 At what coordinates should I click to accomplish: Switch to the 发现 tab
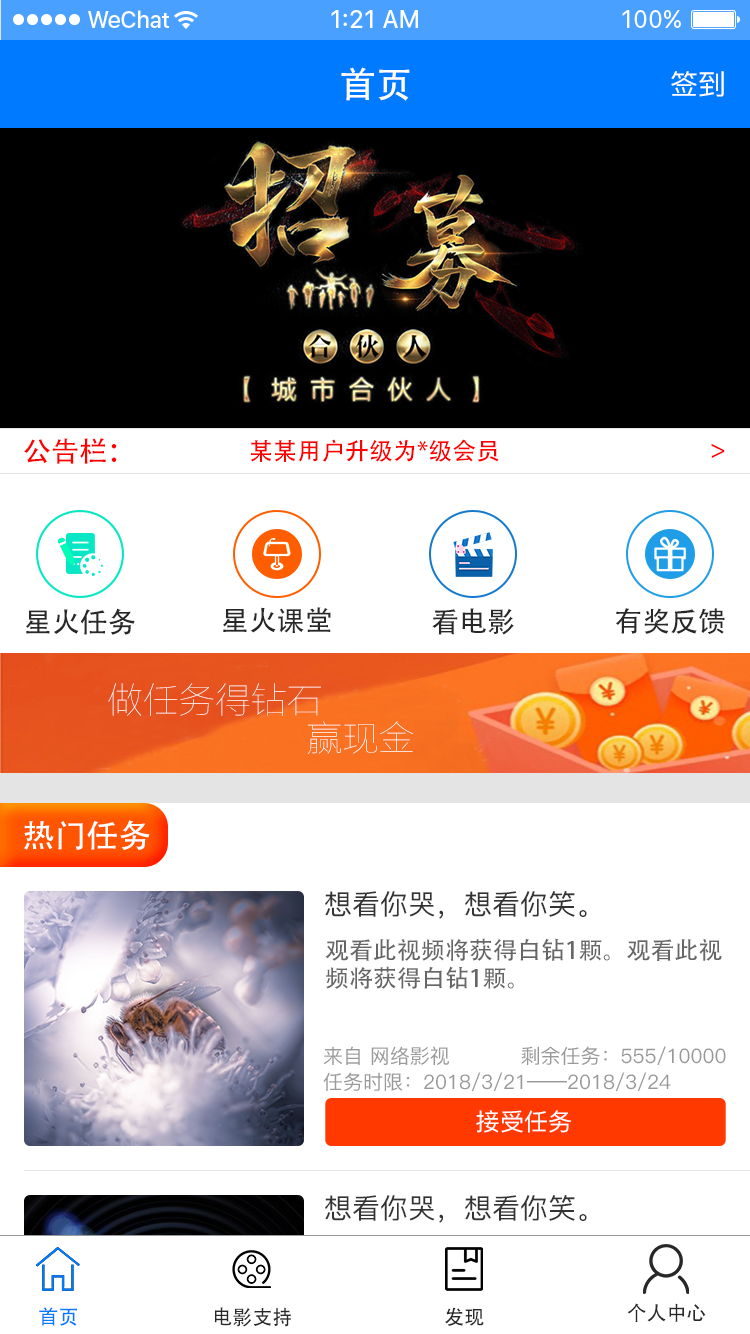pyautogui.click(x=464, y=1286)
